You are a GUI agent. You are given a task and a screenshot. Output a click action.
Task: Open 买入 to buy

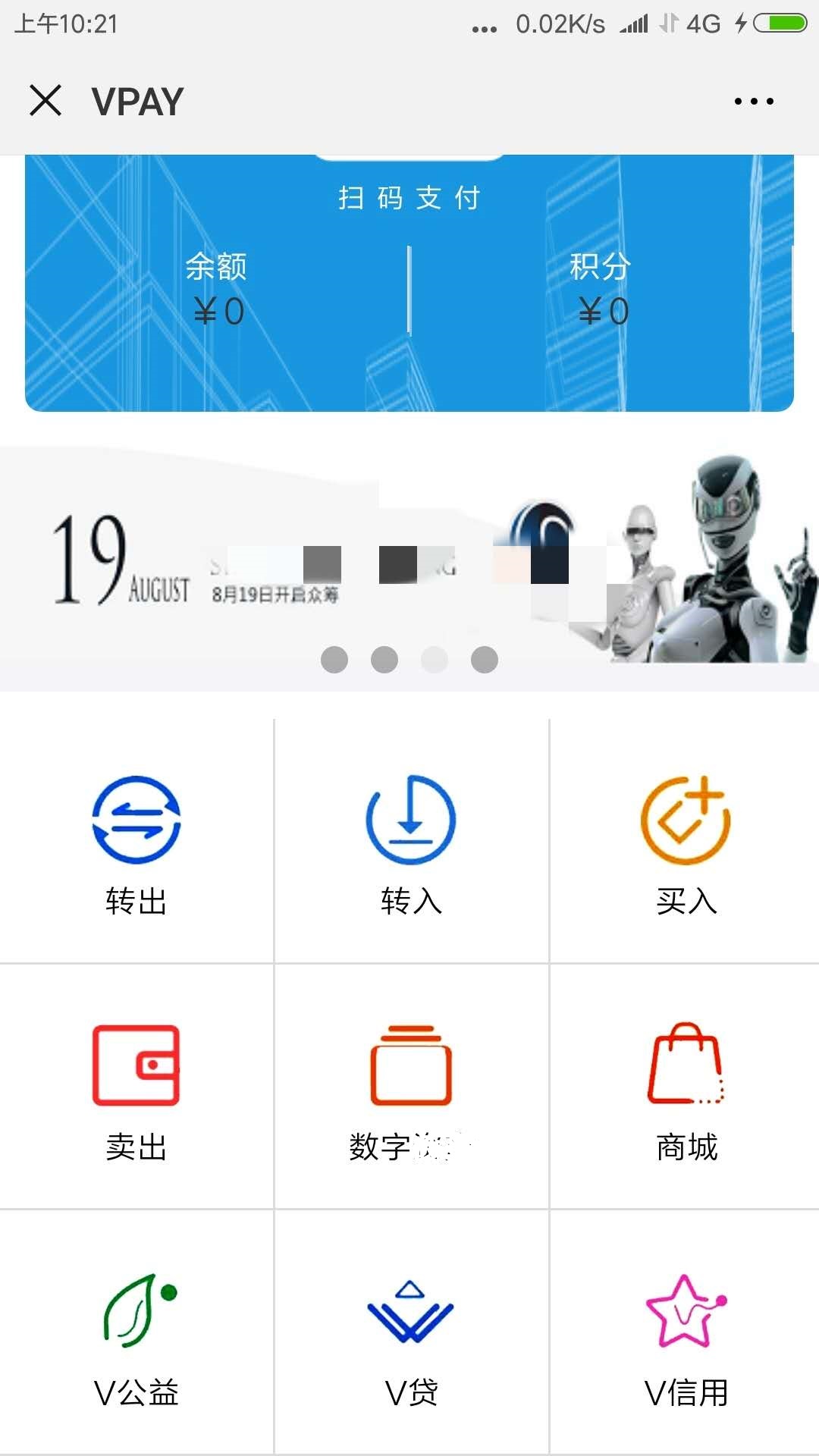(x=686, y=843)
